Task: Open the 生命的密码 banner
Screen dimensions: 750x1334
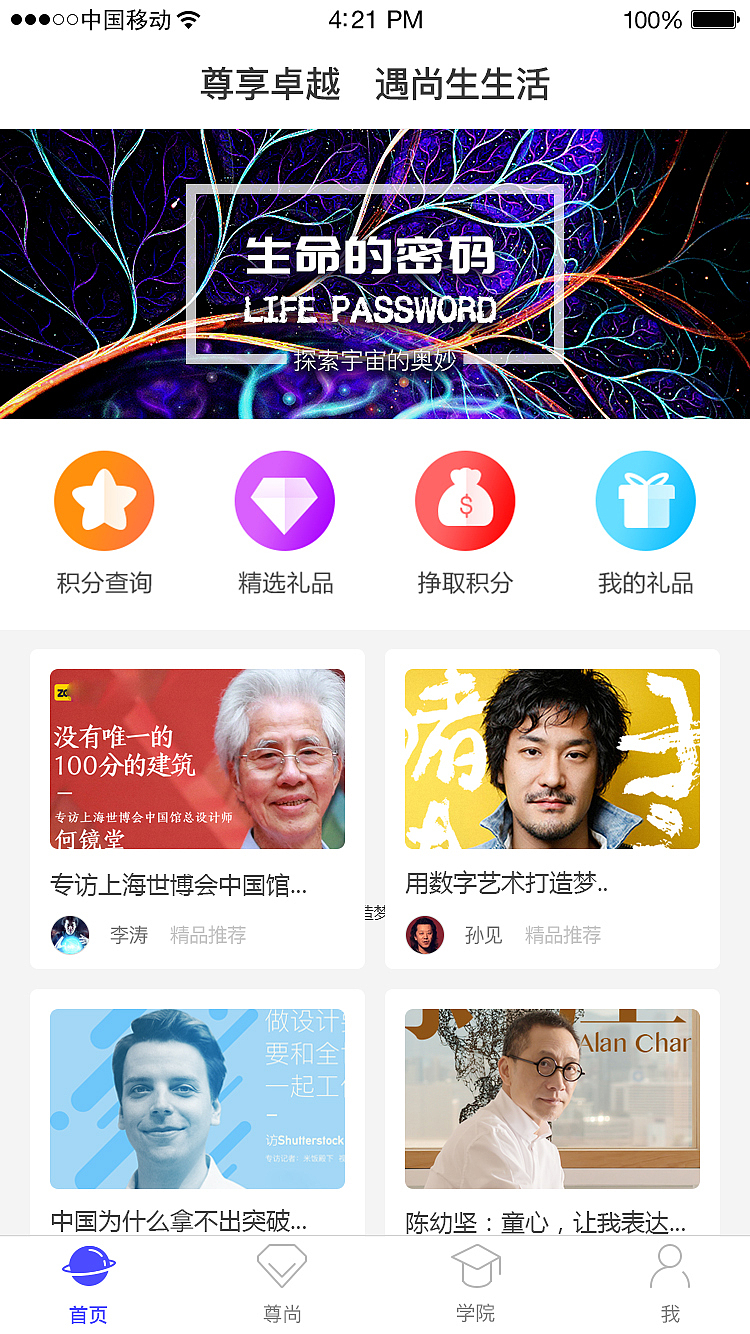Action: [x=375, y=273]
